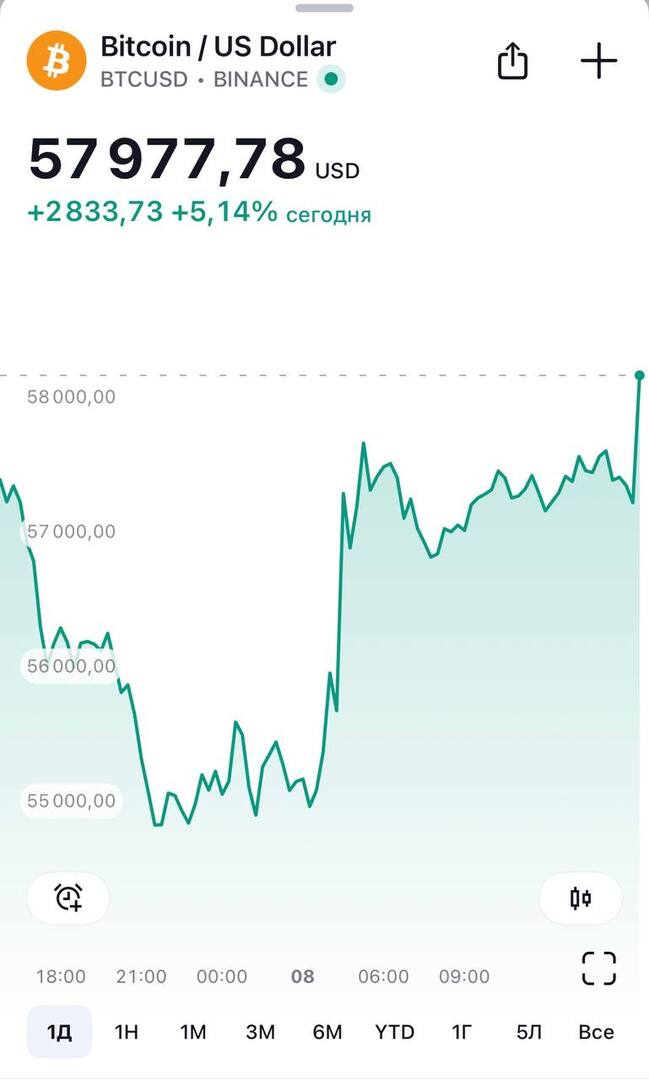Image resolution: width=649 pixels, height=1080 pixels.
Task: Show the 1М chart range
Action: click(x=194, y=1032)
